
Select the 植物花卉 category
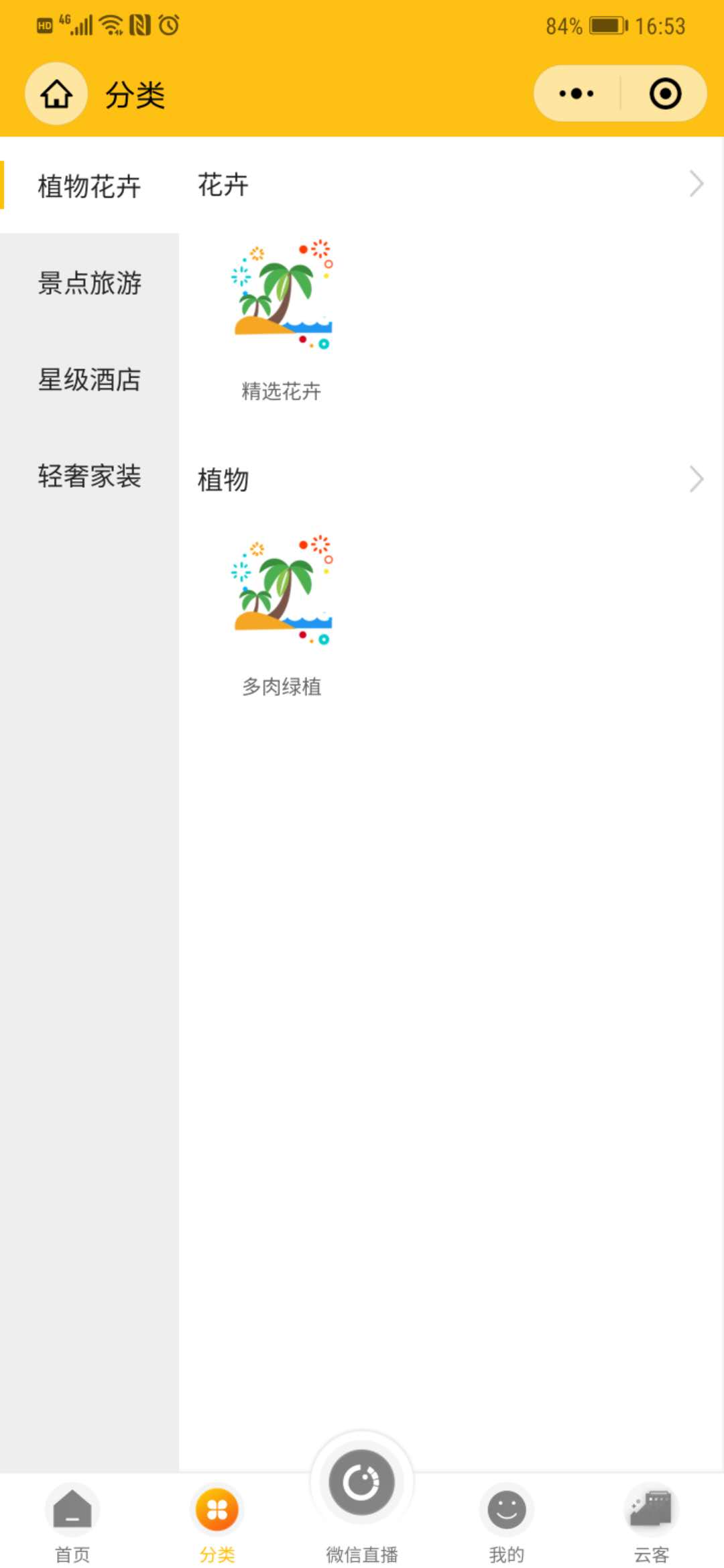[x=89, y=186]
